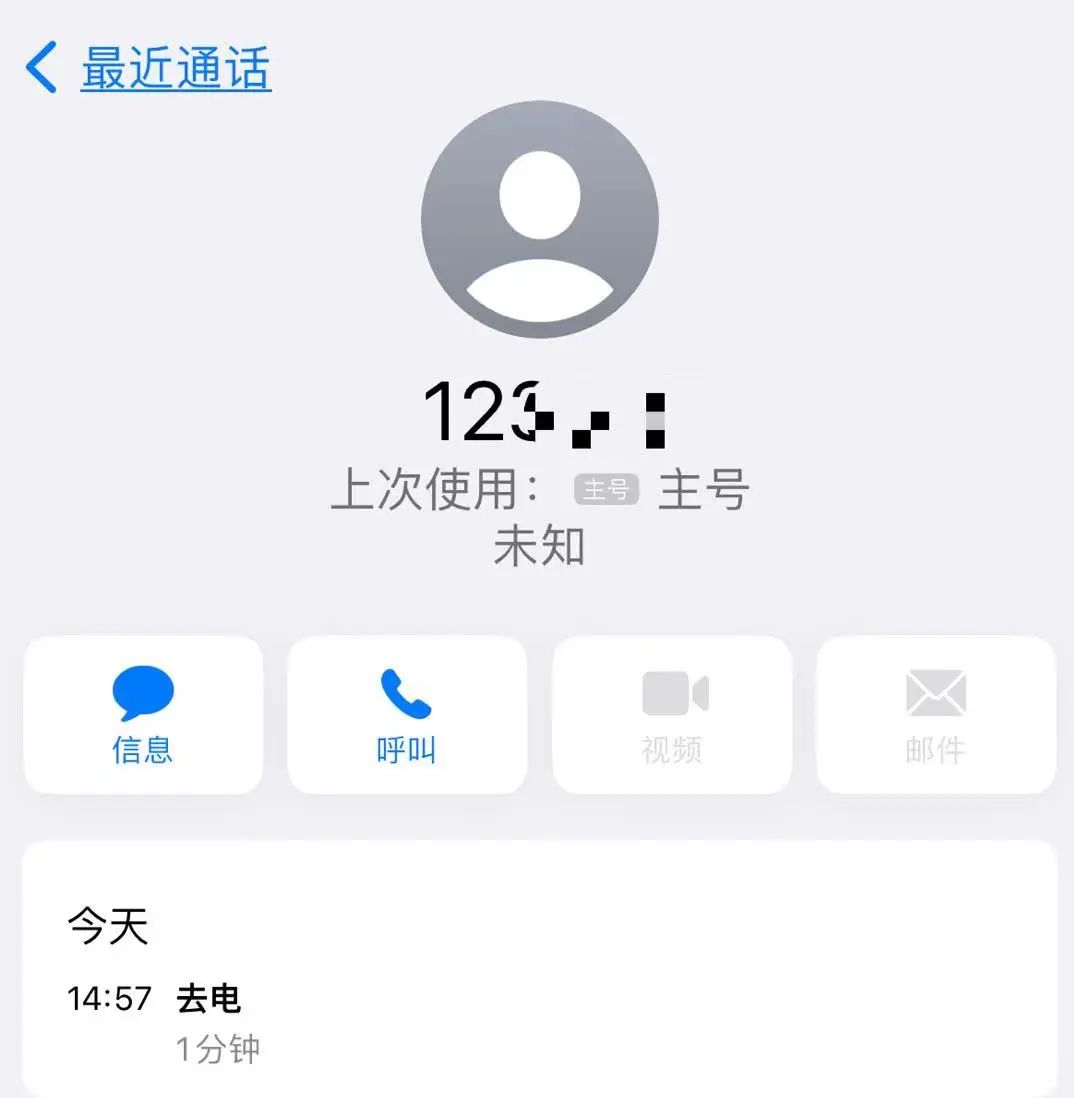Tap the 1分钟 call duration text
This screenshot has height=1098, width=1074.
click(x=216, y=1048)
